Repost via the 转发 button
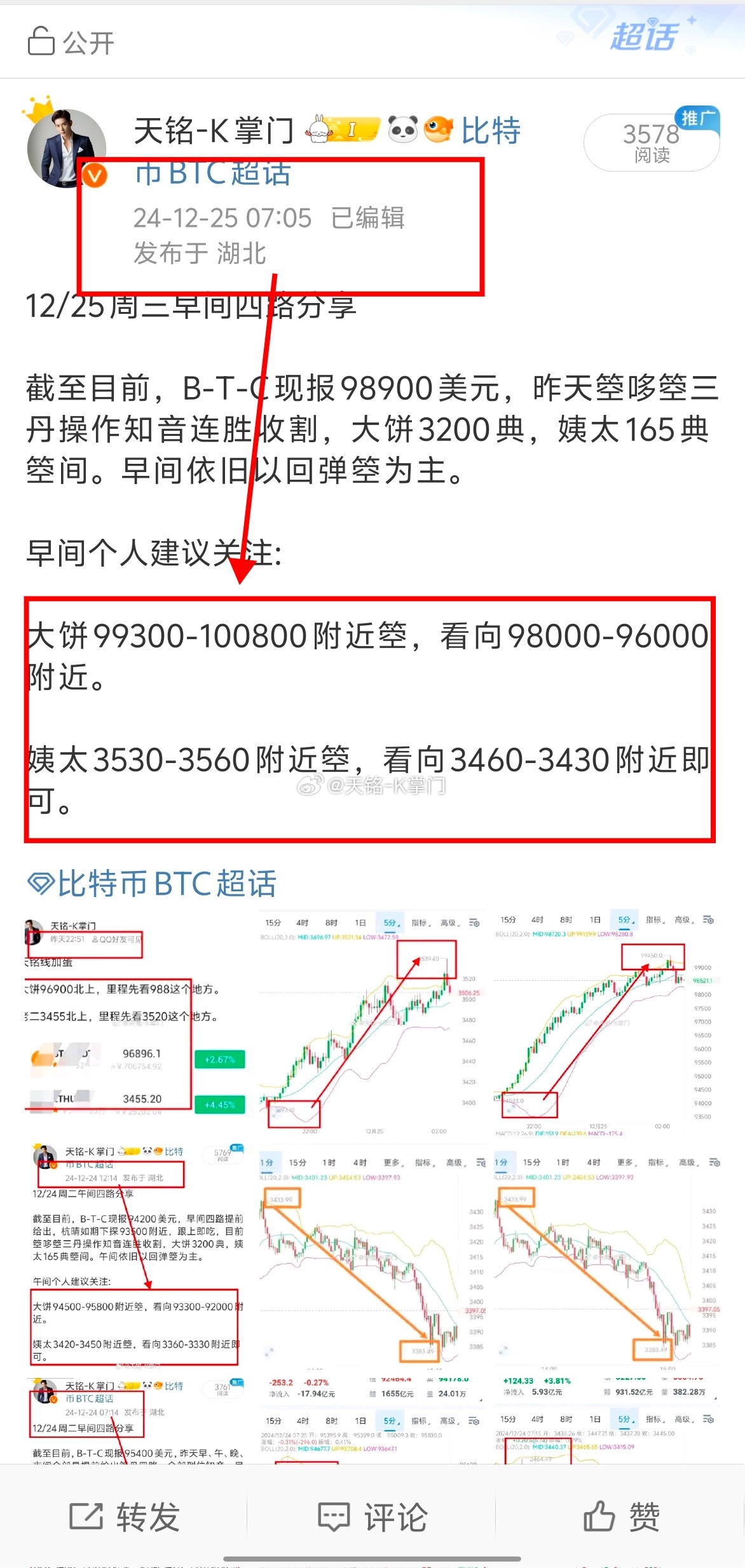Viewport: 745px width, 1568px height. tap(125, 1517)
